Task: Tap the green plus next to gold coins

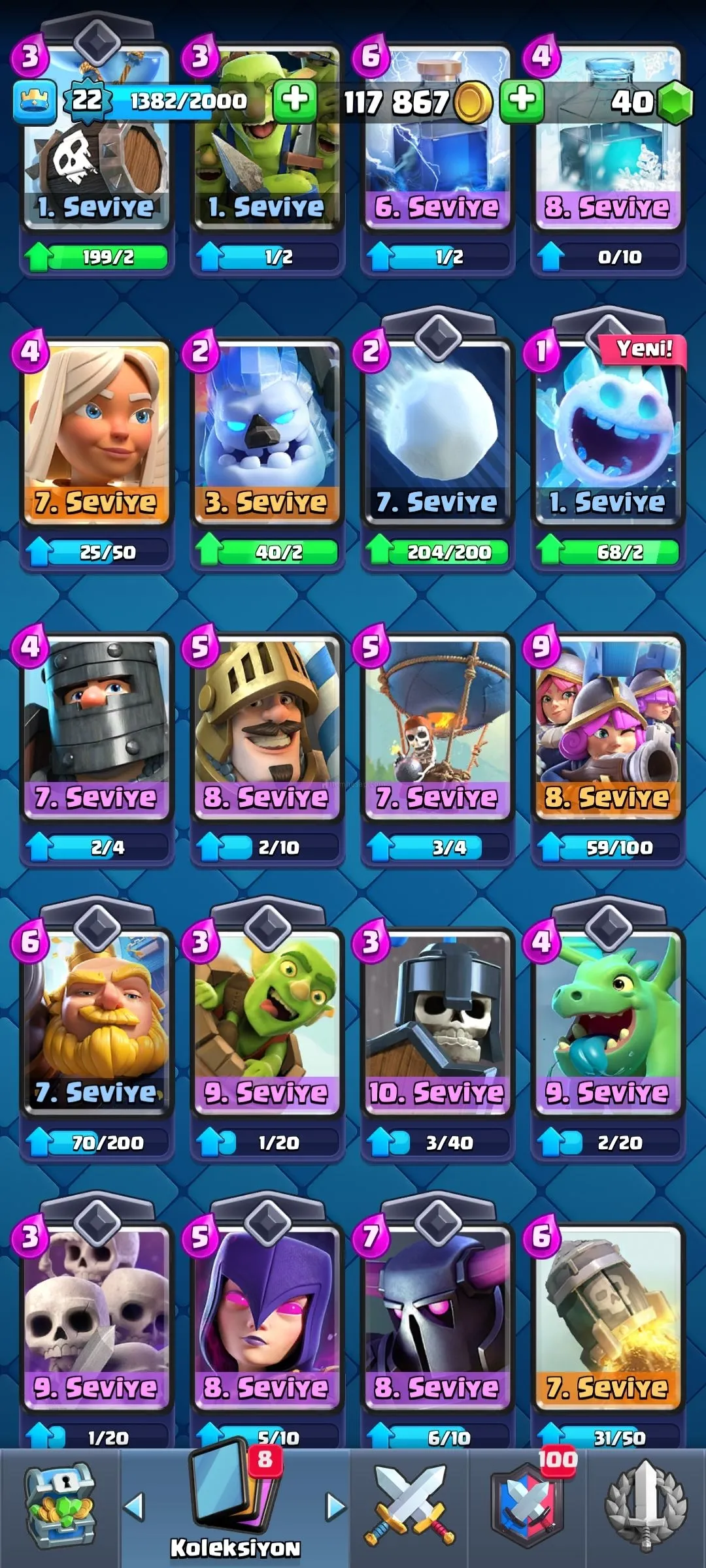Action: point(522,101)
